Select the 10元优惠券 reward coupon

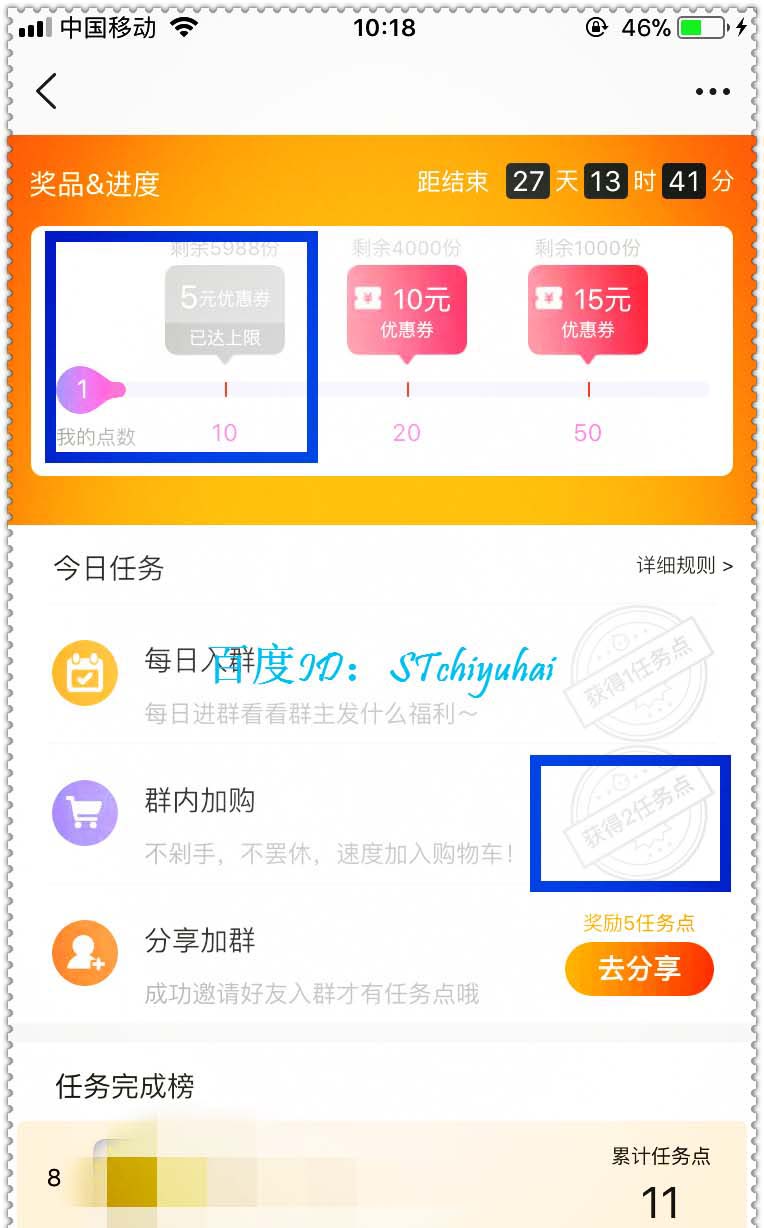point(406,309)
